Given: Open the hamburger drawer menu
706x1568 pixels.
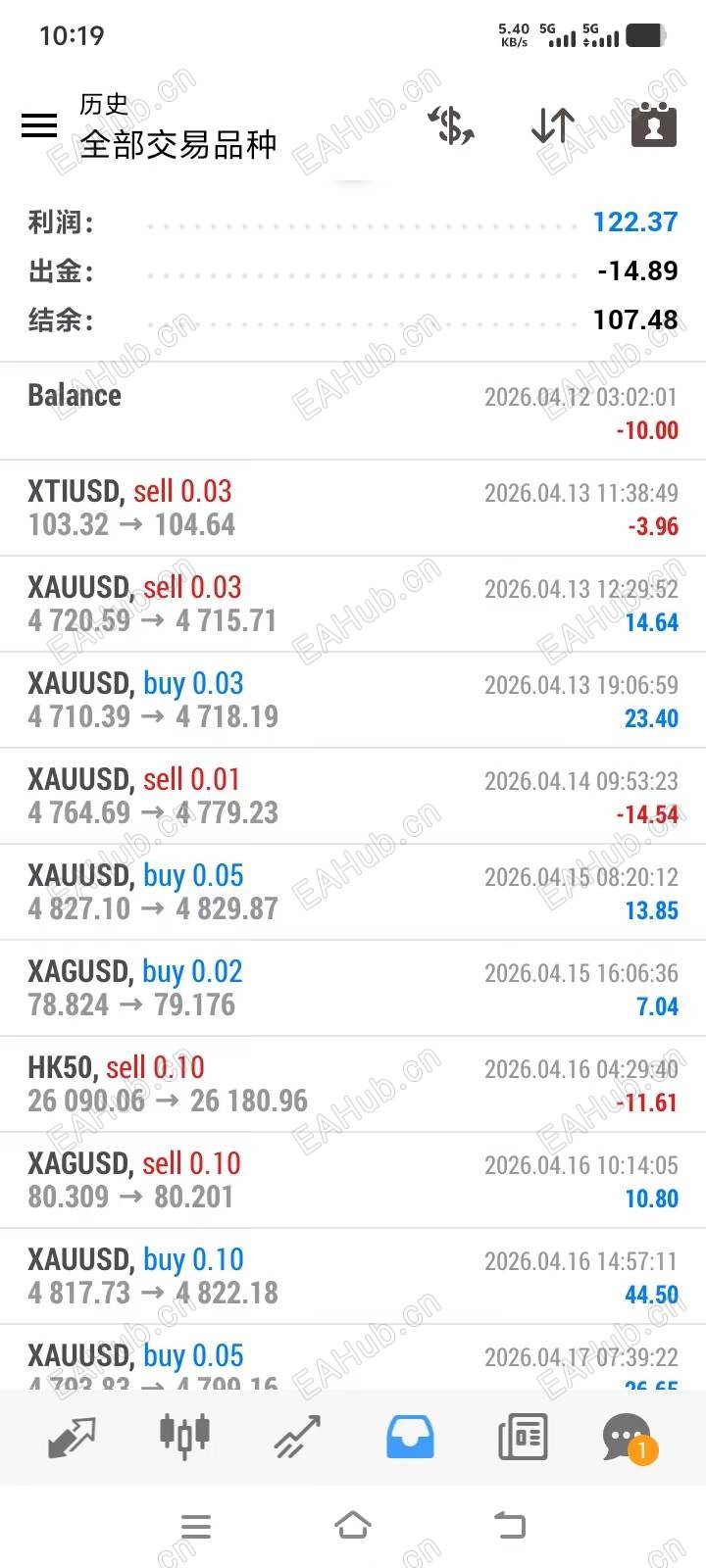Looking at the screenshot, I should coord(39,125).
